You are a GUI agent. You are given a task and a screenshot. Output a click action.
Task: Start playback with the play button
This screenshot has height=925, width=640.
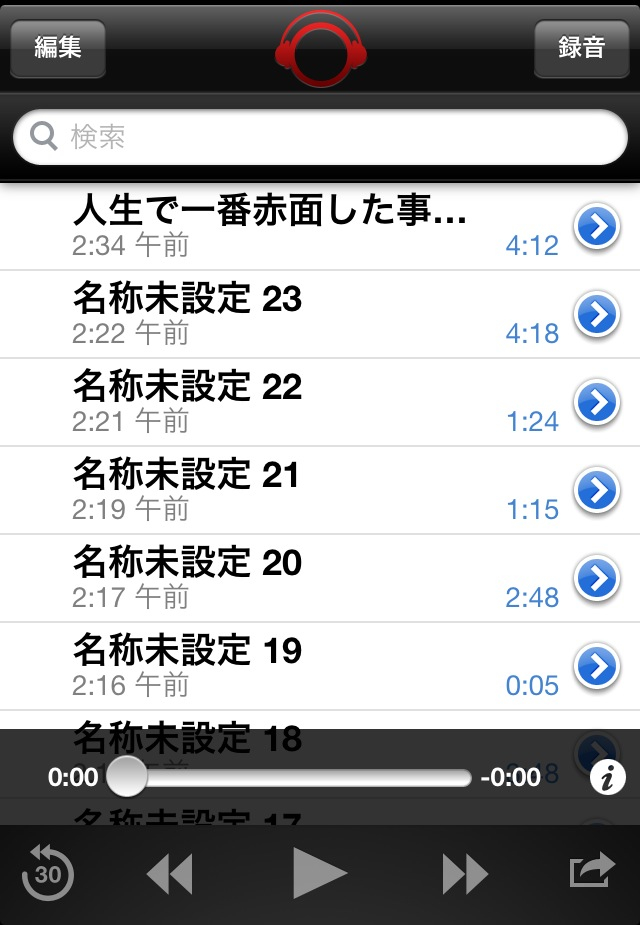click(319, 873)
